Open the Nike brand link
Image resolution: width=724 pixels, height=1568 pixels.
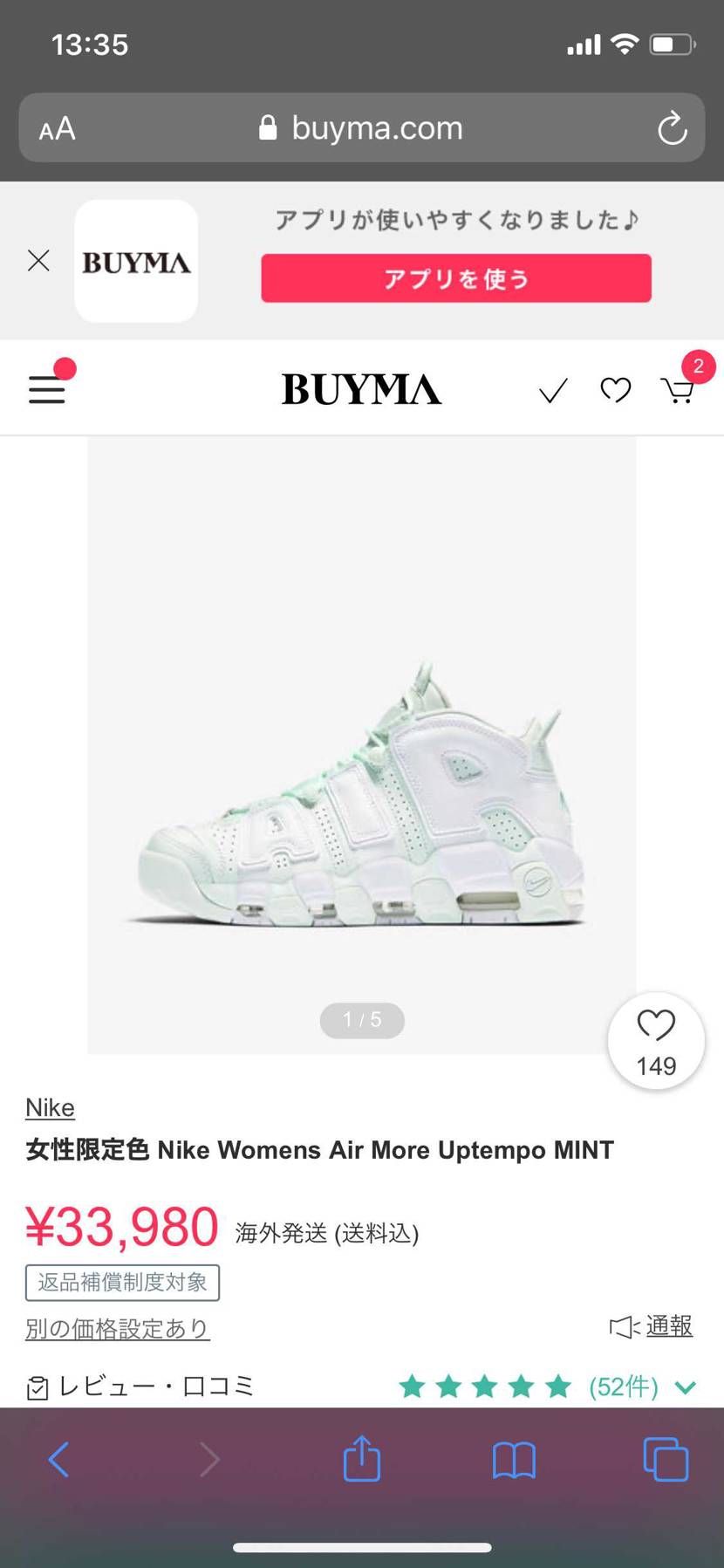coord(50,1107)
